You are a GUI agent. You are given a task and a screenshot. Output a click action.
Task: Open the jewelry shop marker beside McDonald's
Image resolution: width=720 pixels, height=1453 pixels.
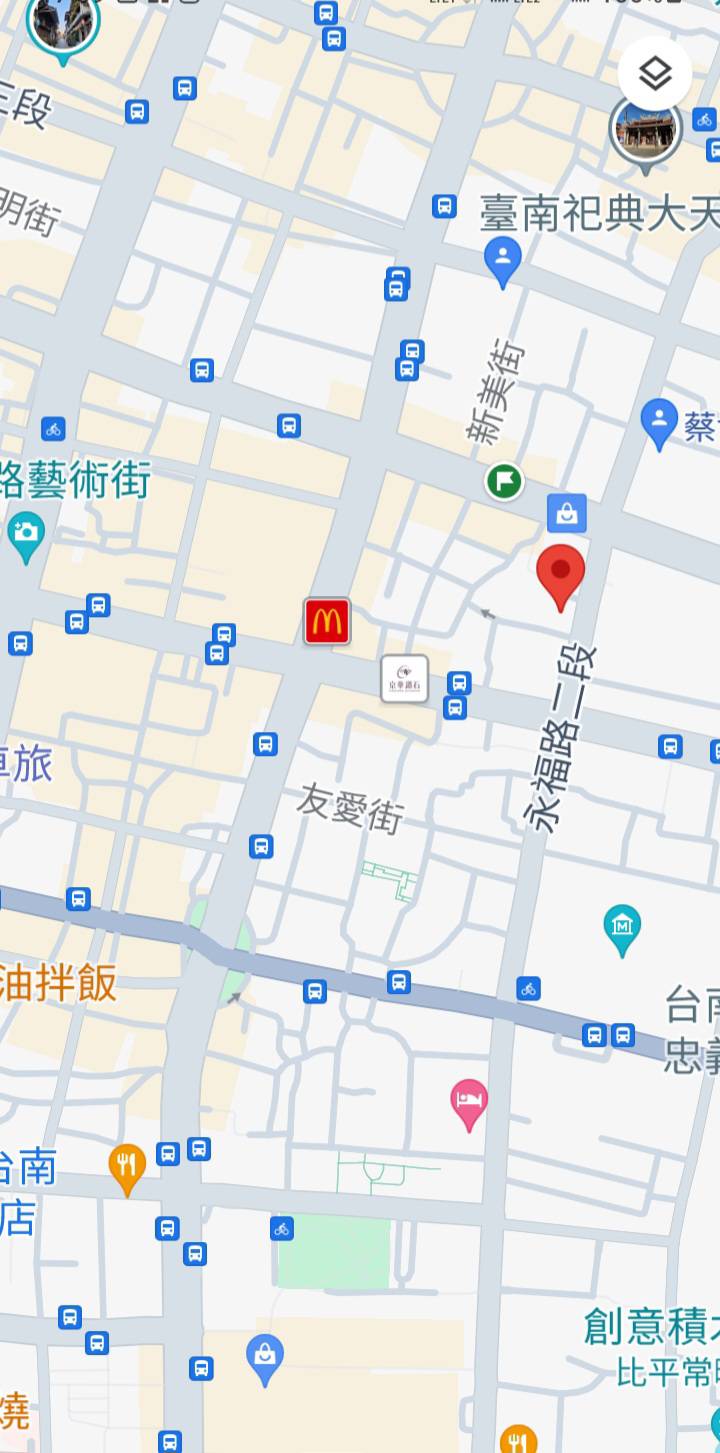click(405, 679)
